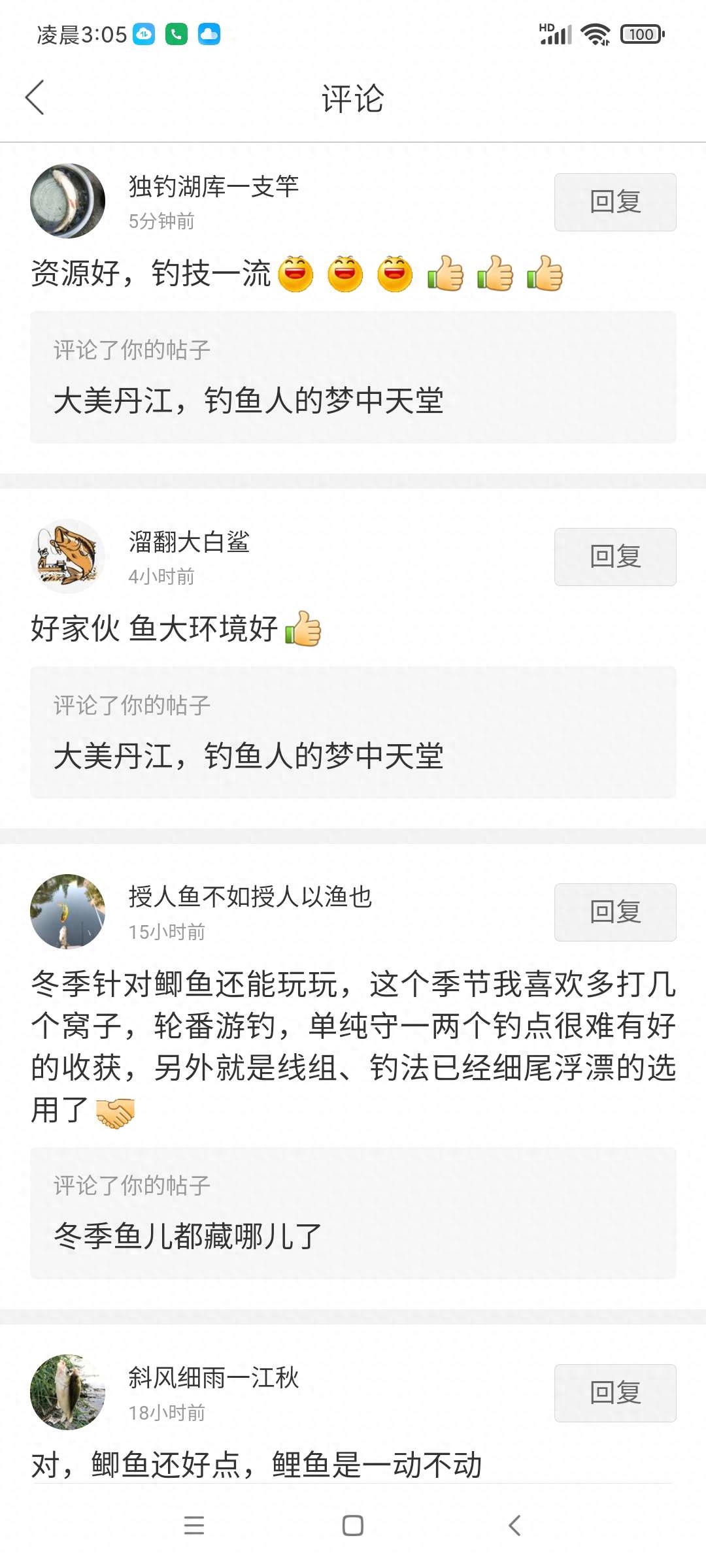Reply to 溜翻大白鲨's comment
Image resolution: width=706 pixels, height=1568 pixels.
point(614,557)
